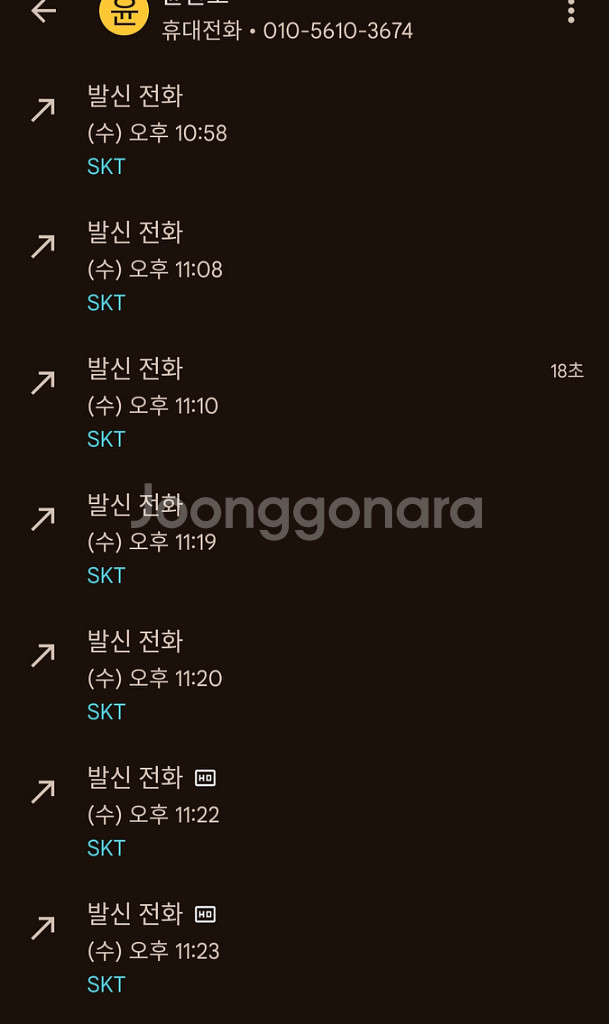
Task: Open the outgoing call at 오후 11:08
Action: coord(300,267)
